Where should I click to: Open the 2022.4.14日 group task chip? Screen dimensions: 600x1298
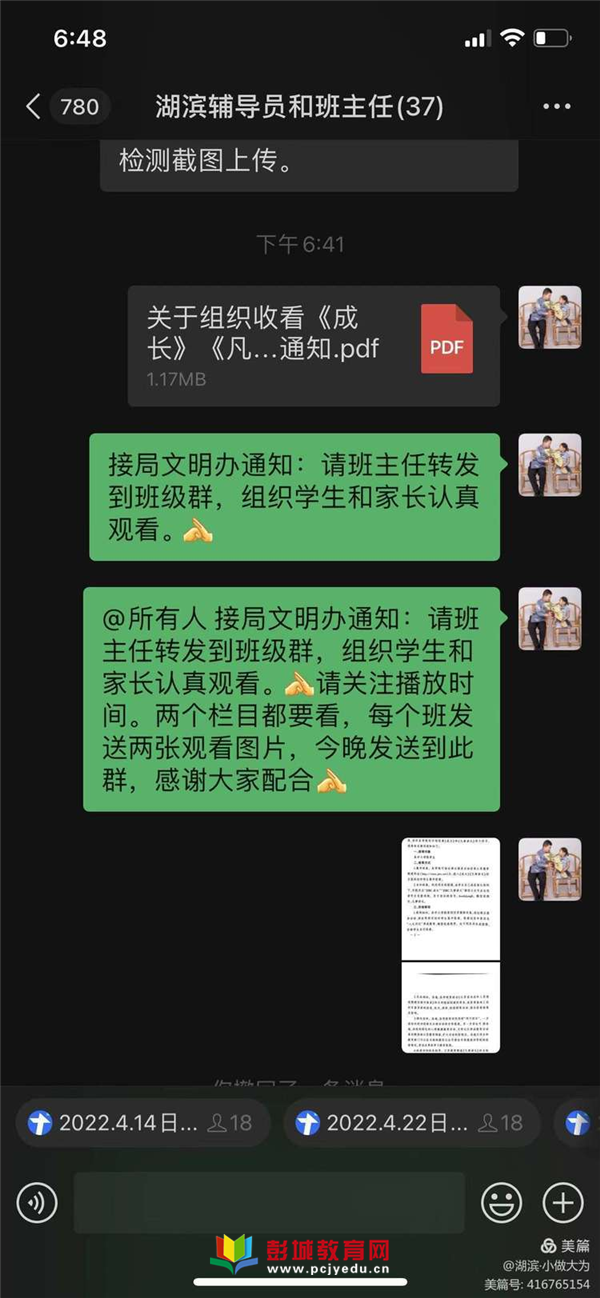click(x=142, y=1123)
